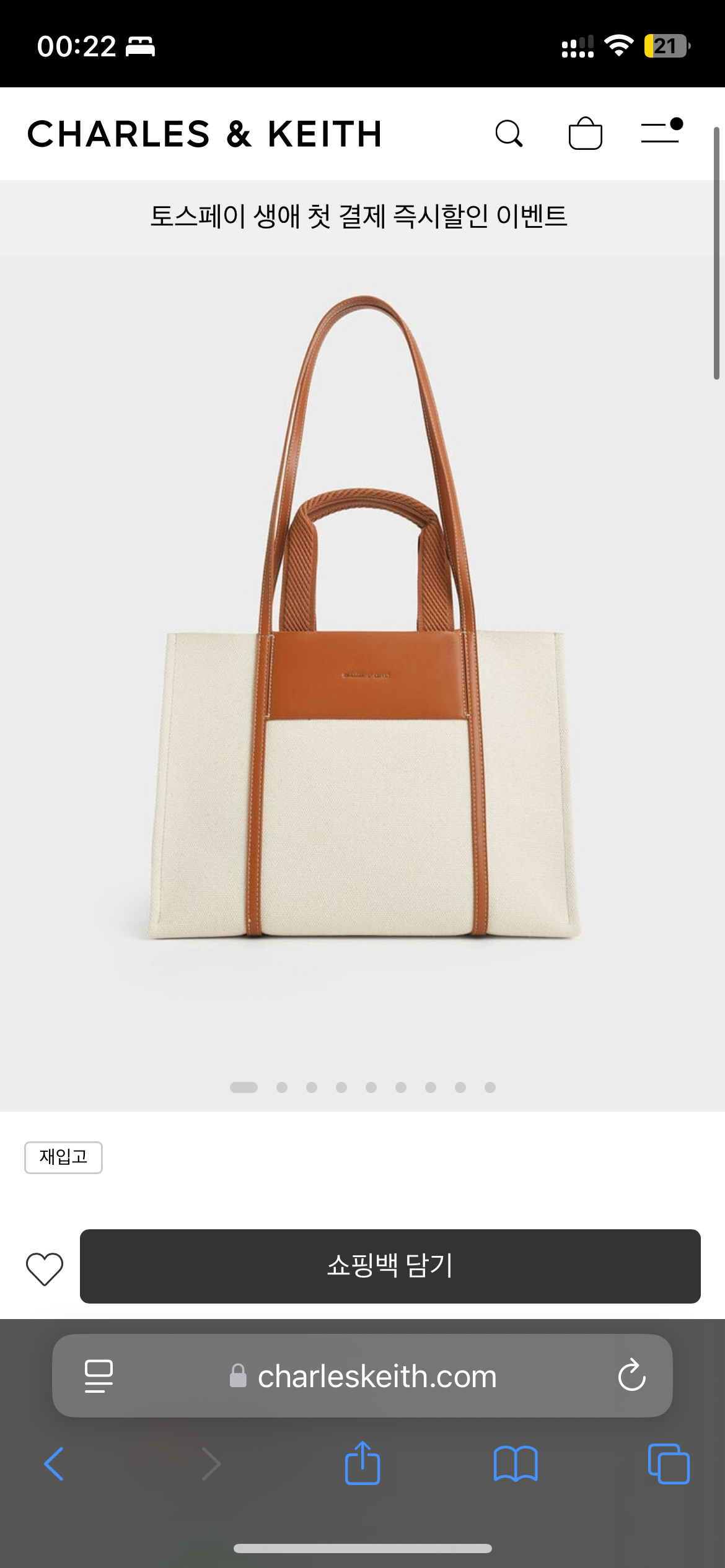Tap the 쇼핑백 담기 button
Image resolution: width=725 pixels, height=1568 pixels.
[x=390, y=1266]
